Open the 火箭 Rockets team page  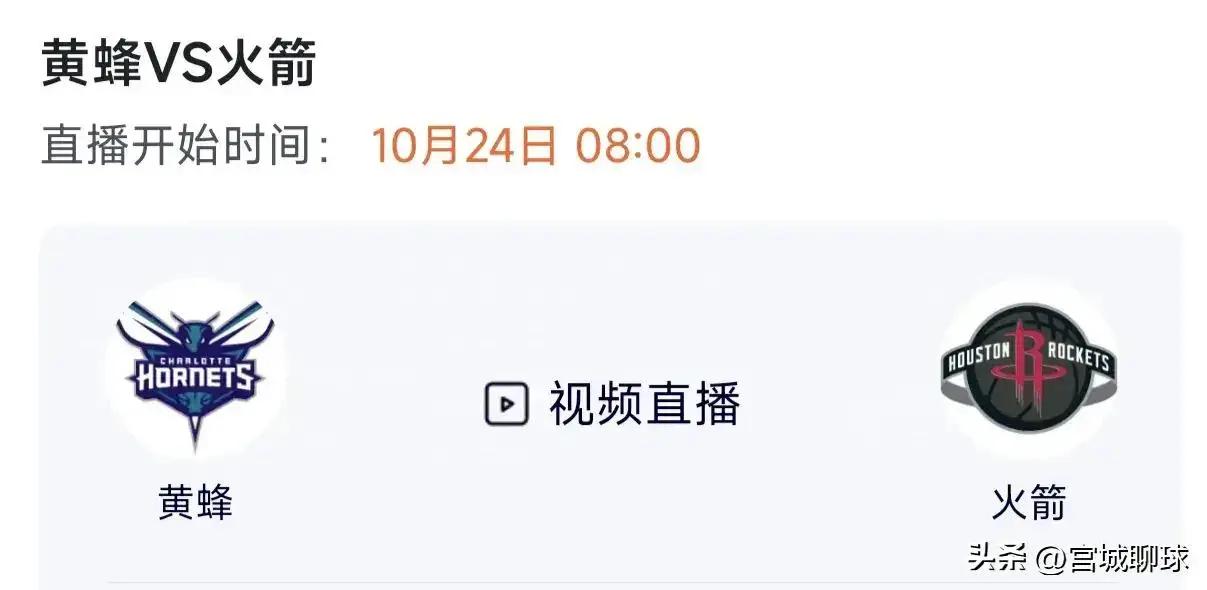(1028, 371)
